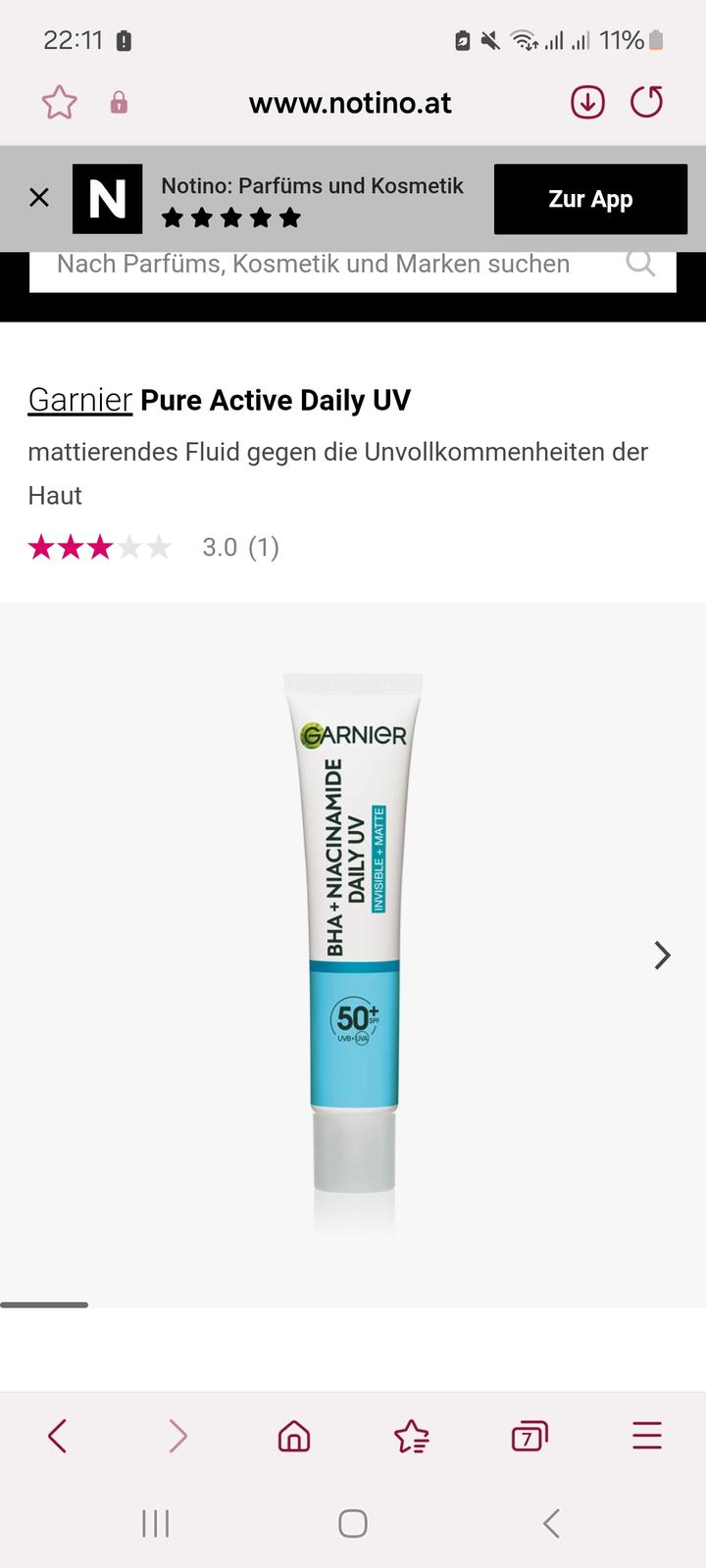
Task: Open the browser downloads icon
Action: pyautogui.click(x=587, y=102)
